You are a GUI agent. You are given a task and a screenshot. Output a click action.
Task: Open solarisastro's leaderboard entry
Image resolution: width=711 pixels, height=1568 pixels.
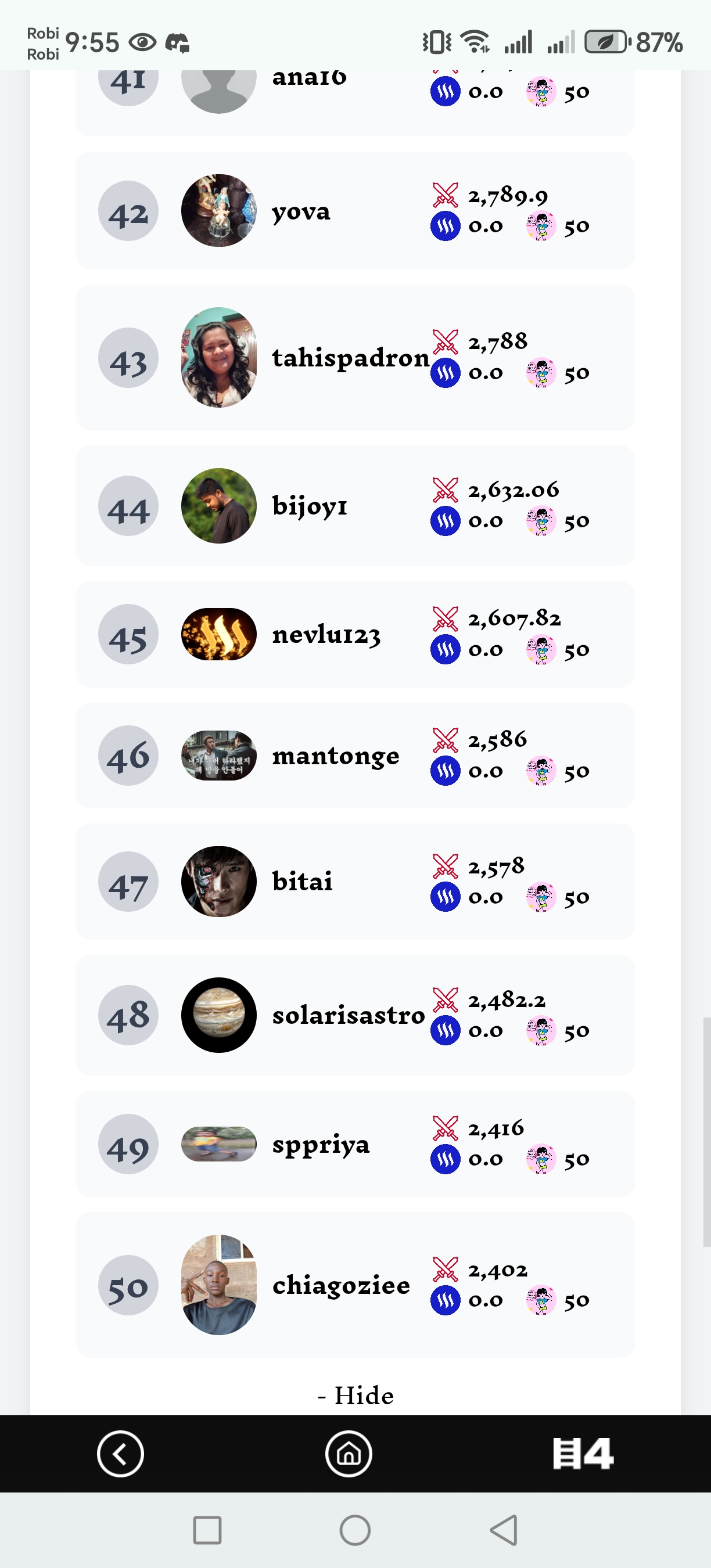tap(355, 1015)
